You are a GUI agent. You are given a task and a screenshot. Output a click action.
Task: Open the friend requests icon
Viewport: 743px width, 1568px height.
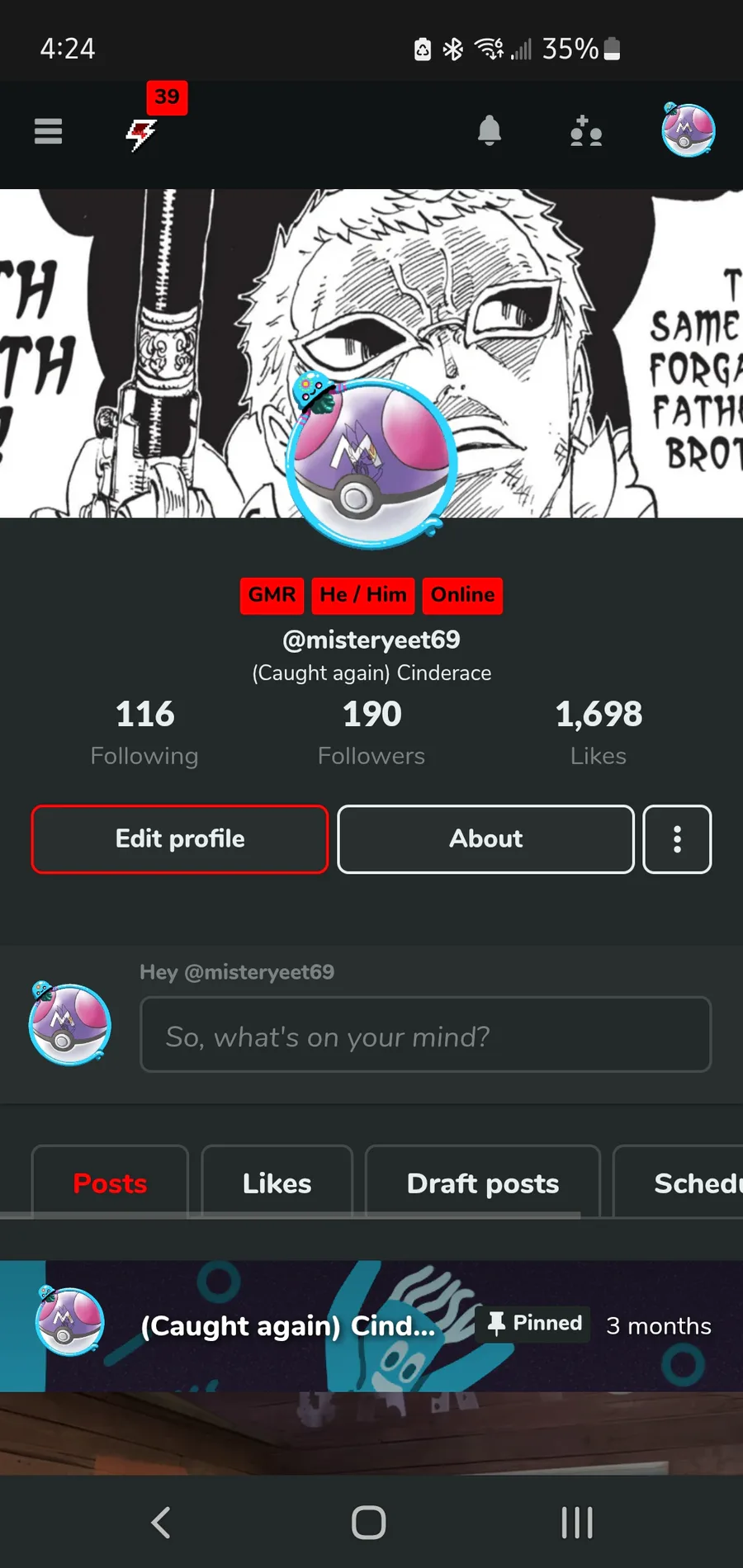[x=585, y=131]
